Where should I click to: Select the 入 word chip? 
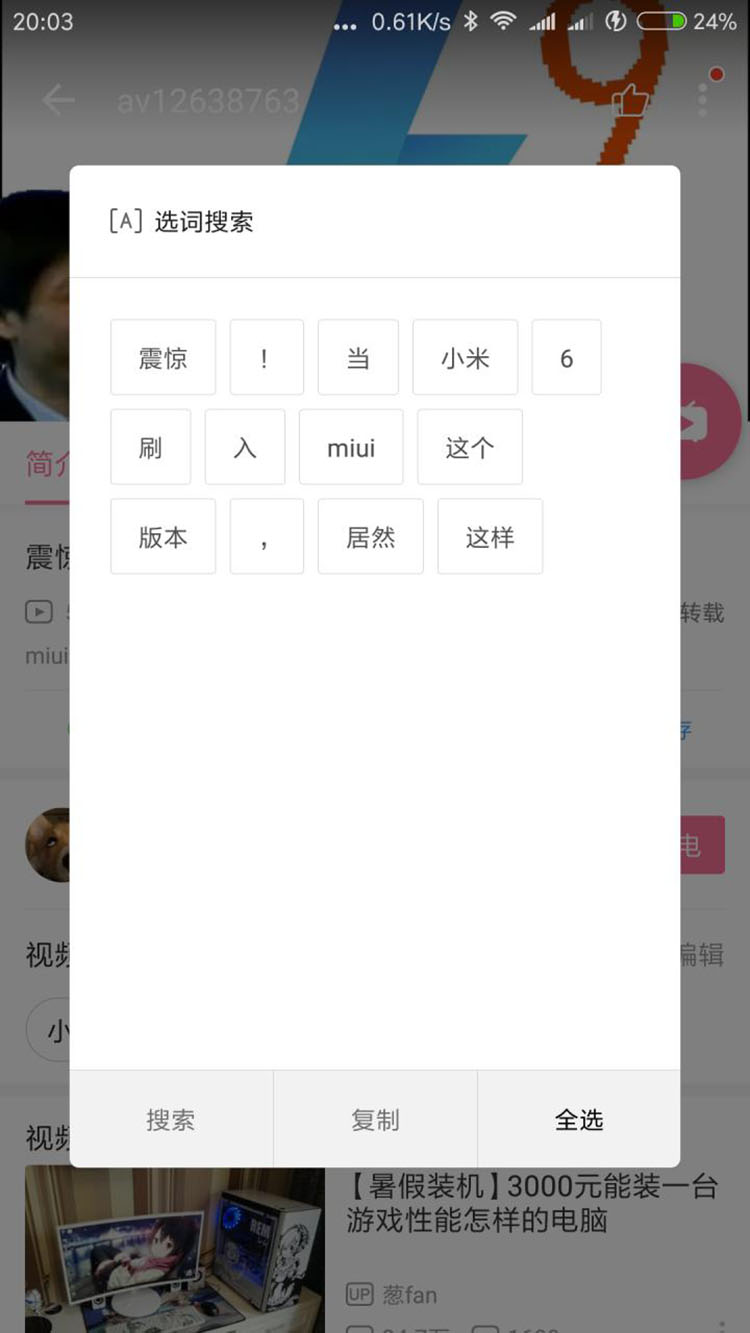click(245, 447)
